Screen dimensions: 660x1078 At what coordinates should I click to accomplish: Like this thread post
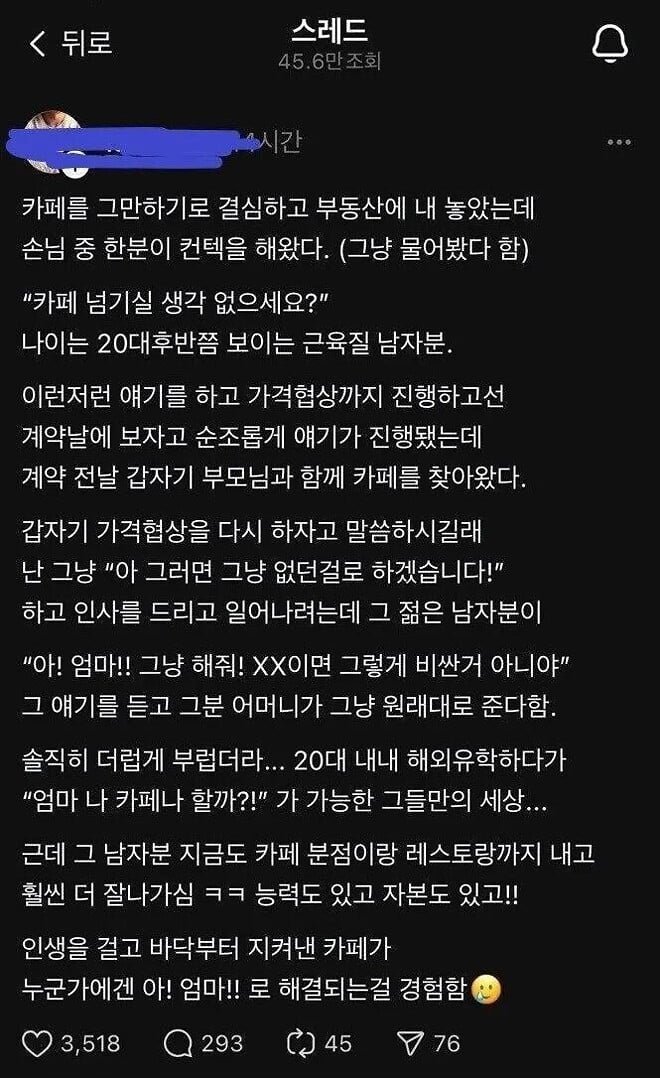pyautogui.click(x=37, y=1043)
